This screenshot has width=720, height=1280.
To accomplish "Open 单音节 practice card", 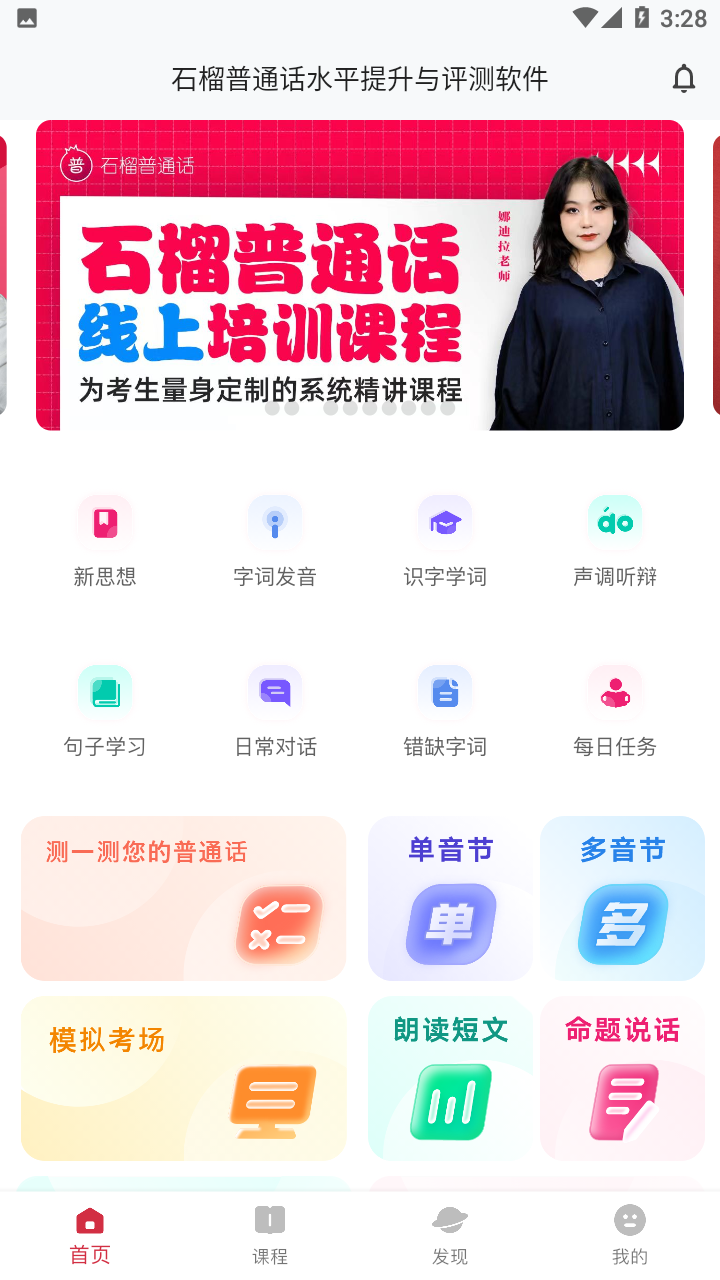I will (450, 898).
